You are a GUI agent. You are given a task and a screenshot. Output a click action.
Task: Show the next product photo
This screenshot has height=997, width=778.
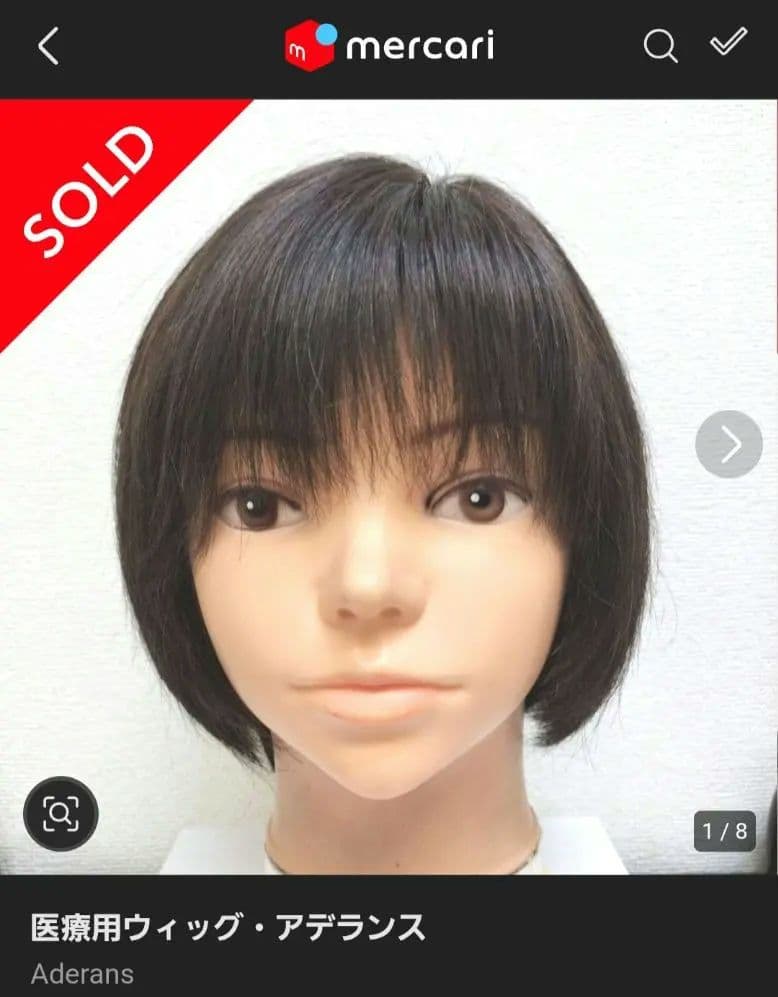pyautogui.click(x=729, y=444)
